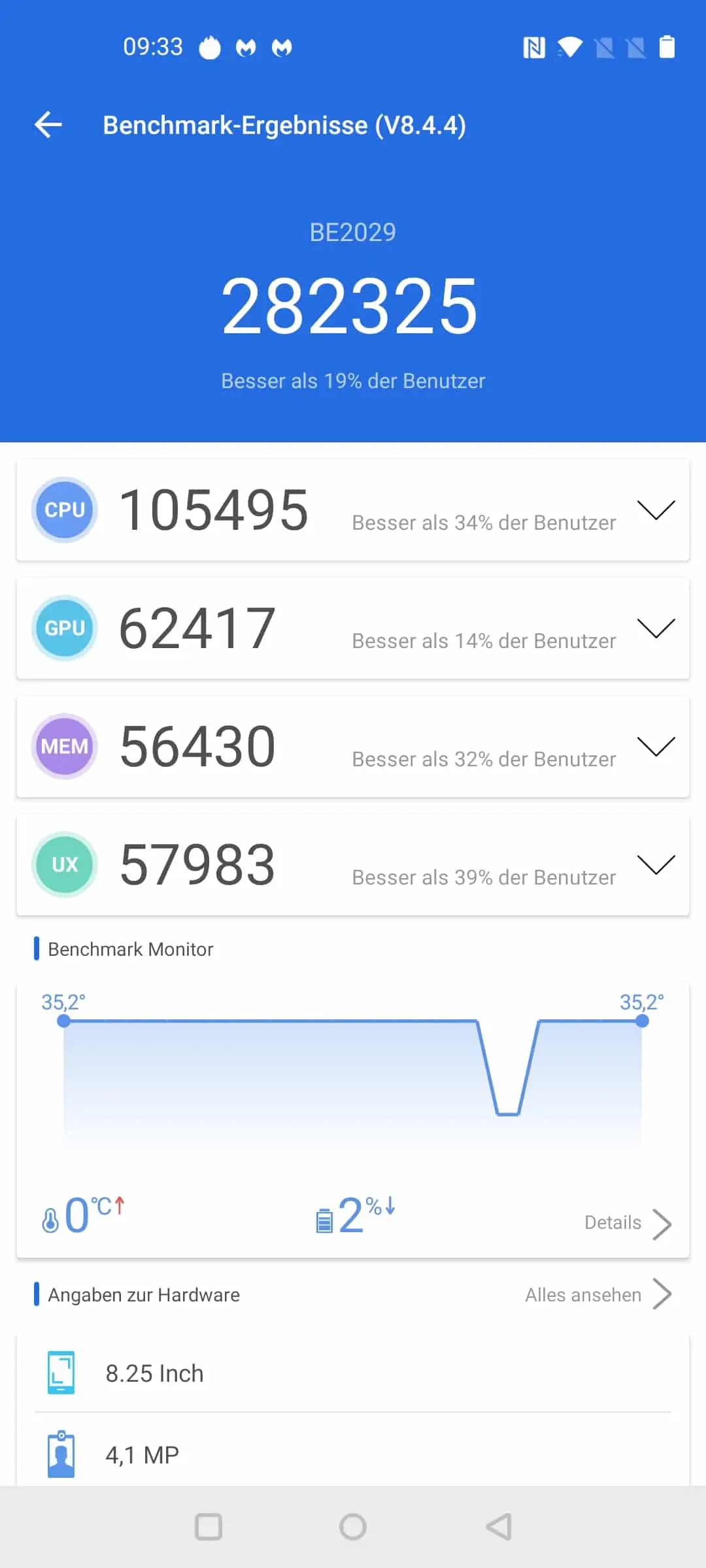
Task: Expand the CPU score details
Action: (x=656, y=510)
